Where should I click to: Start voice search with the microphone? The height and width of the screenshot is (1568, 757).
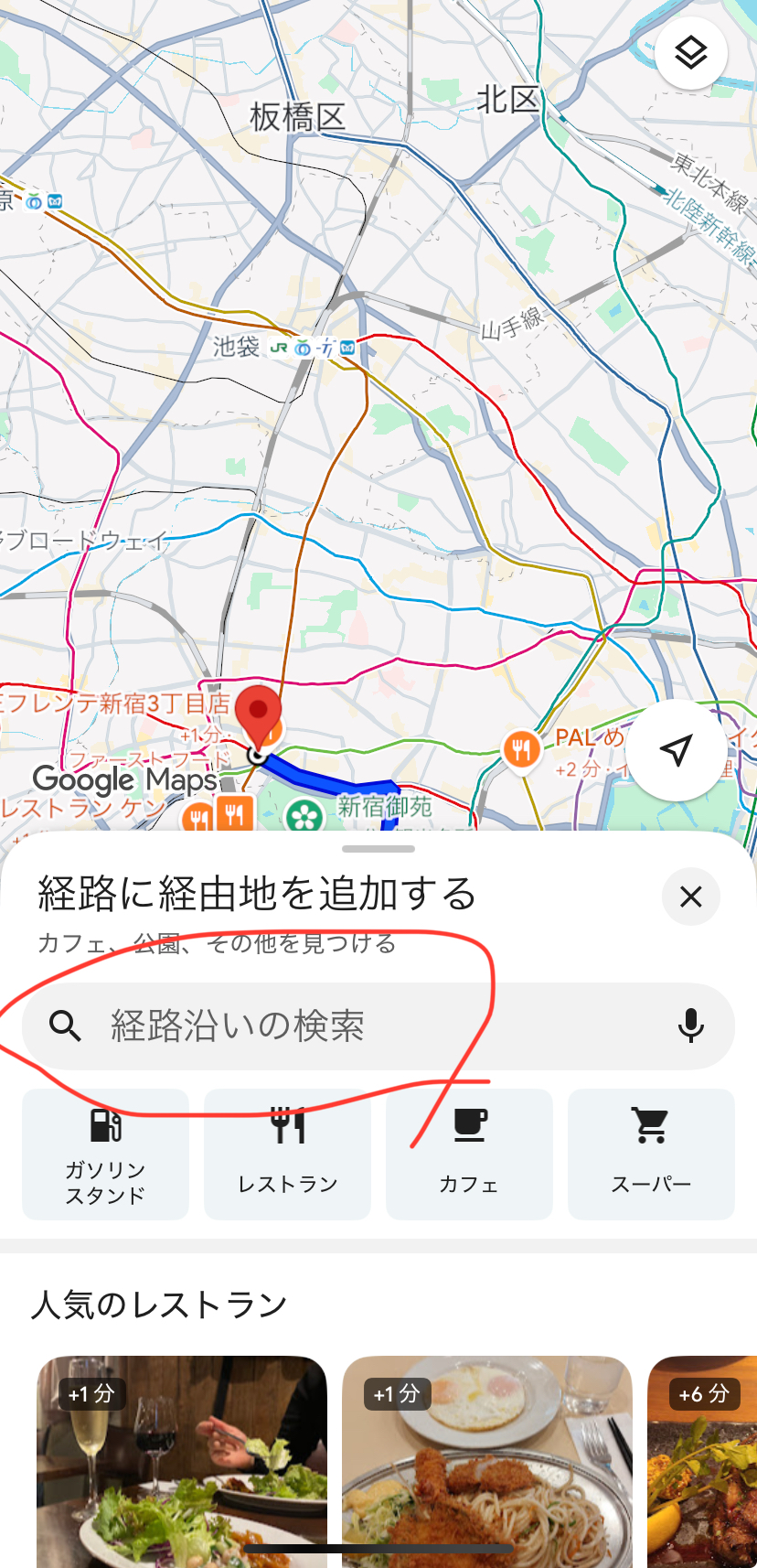[x=691, y=1026]
